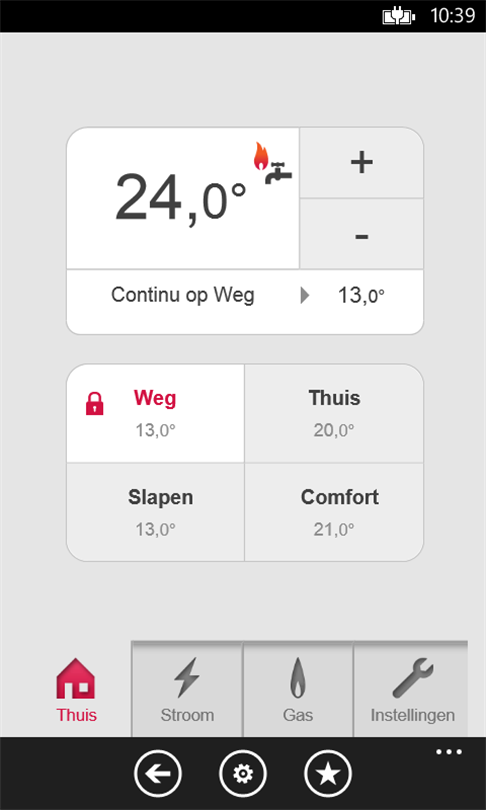
Task: Go to the Instellingen tab
Action: pos(411,690)
